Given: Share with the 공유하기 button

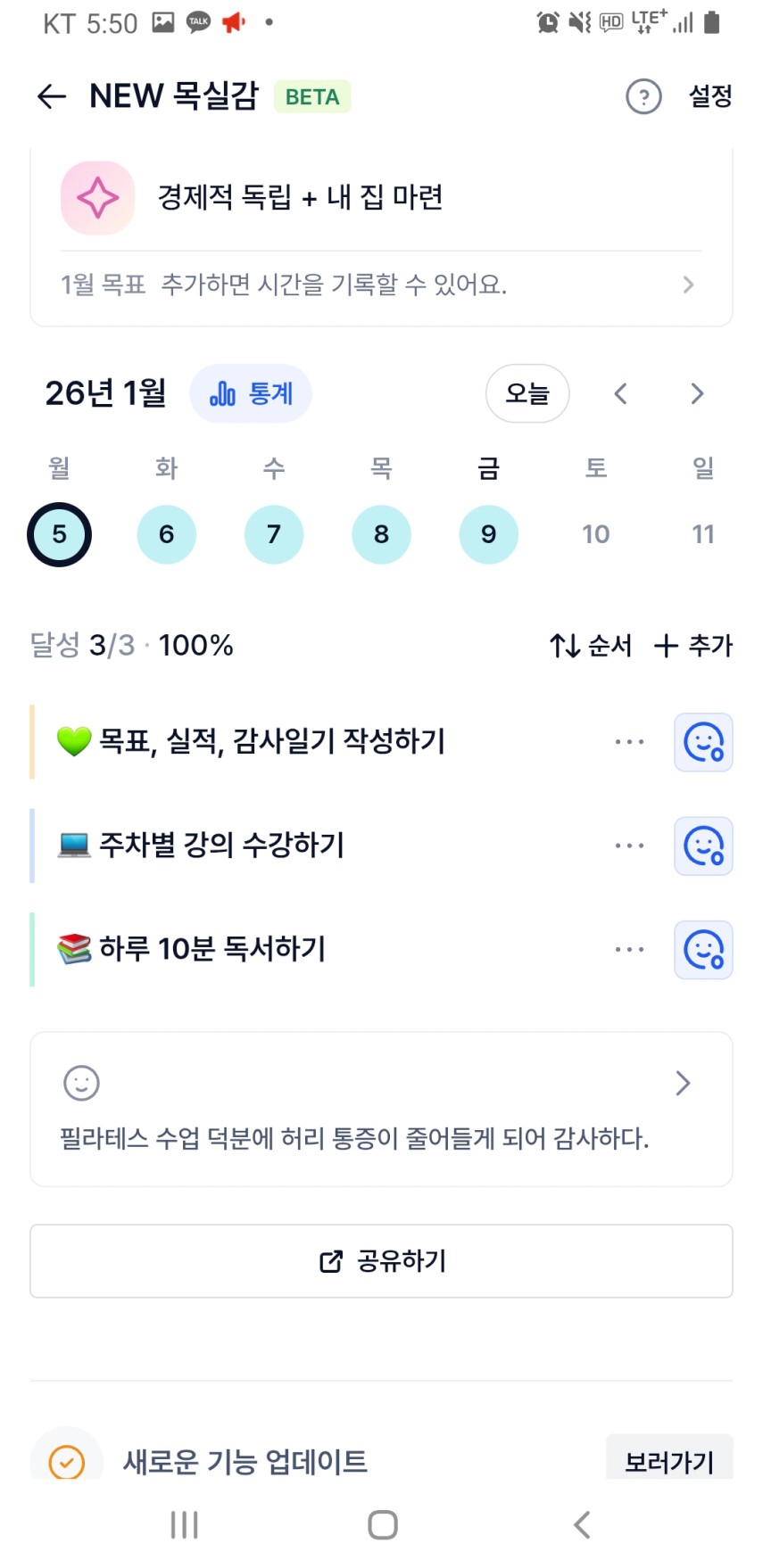Looking at the screenshot, I should coord(381,1261).
